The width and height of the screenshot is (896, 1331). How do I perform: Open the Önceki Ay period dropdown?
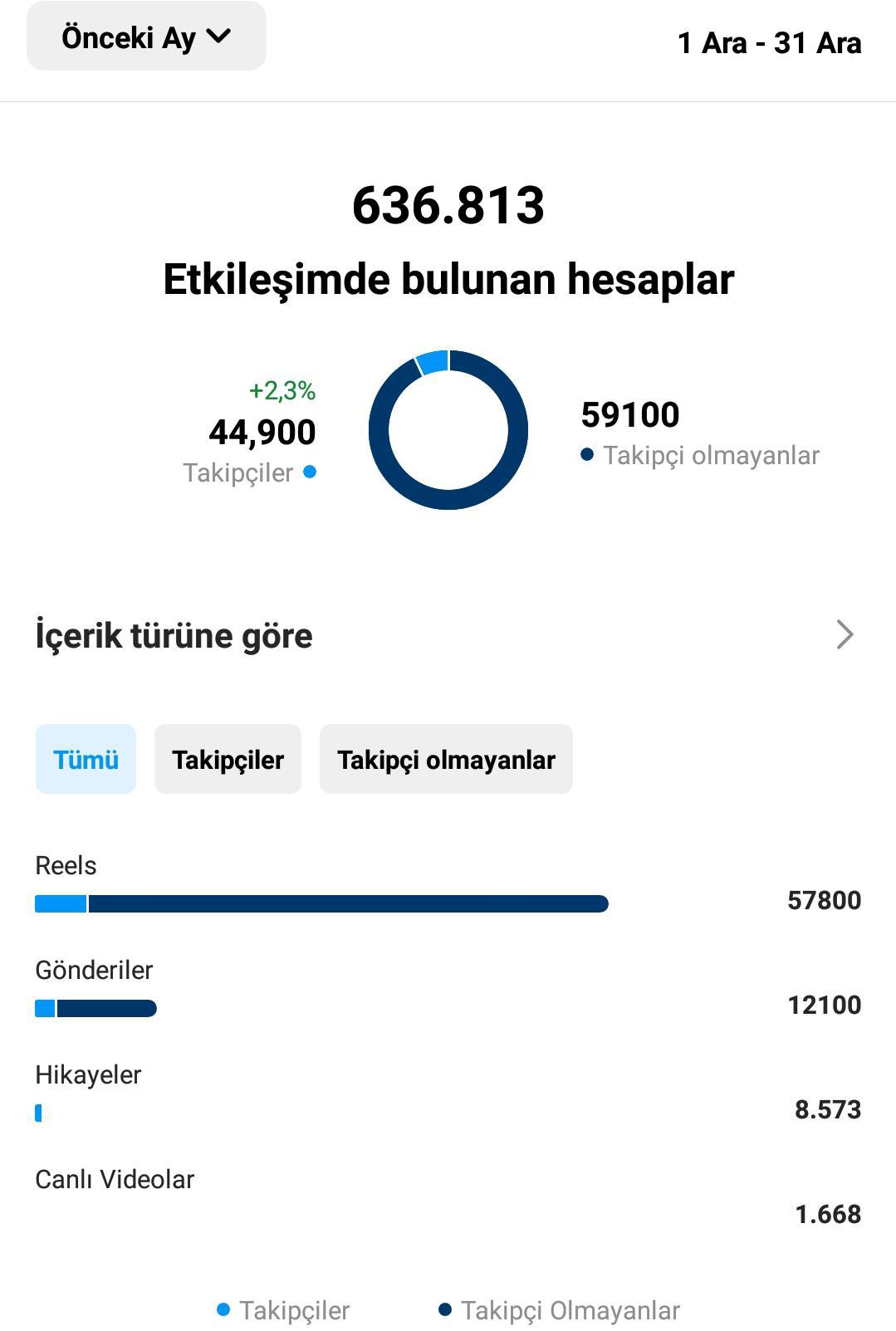coord(146,37)
